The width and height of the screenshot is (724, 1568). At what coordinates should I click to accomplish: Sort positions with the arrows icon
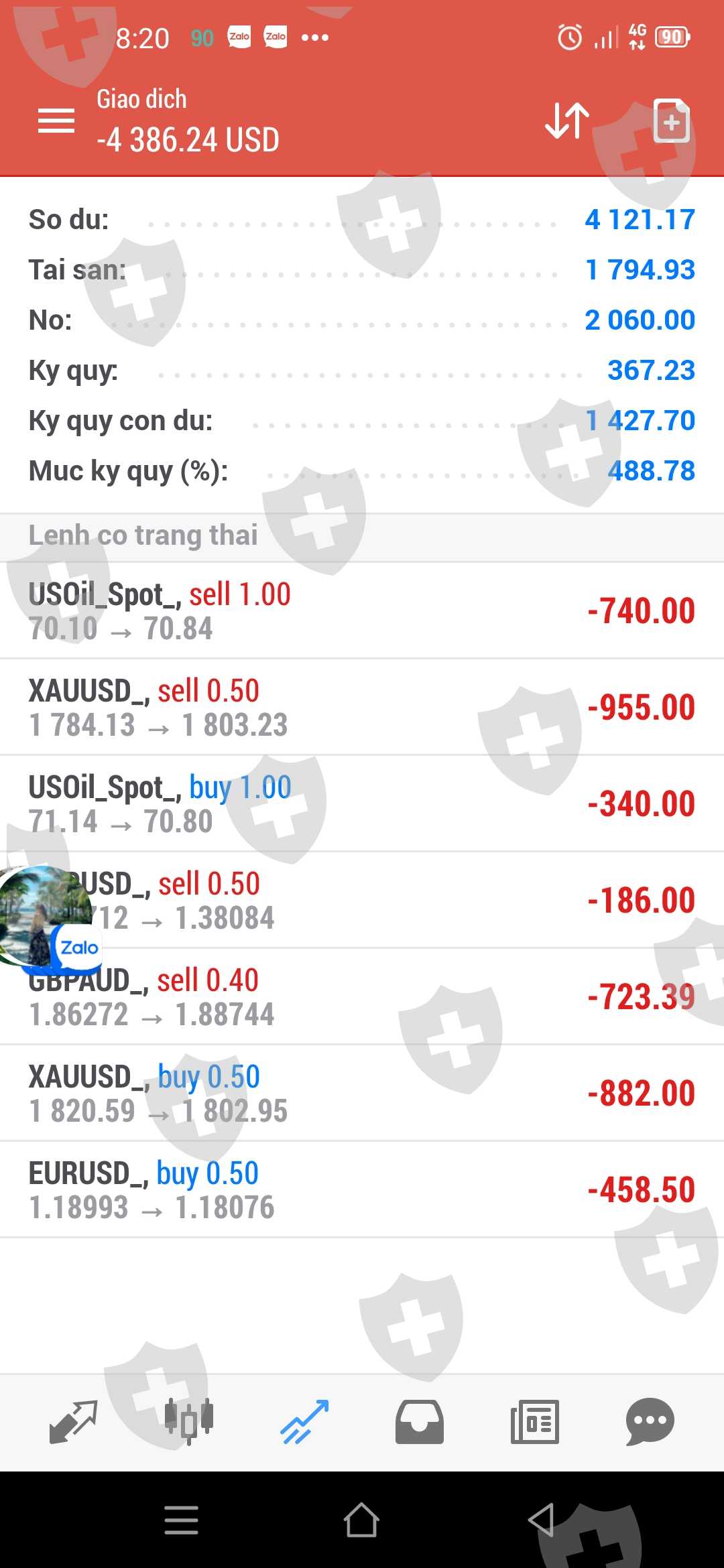pos(567,121)
